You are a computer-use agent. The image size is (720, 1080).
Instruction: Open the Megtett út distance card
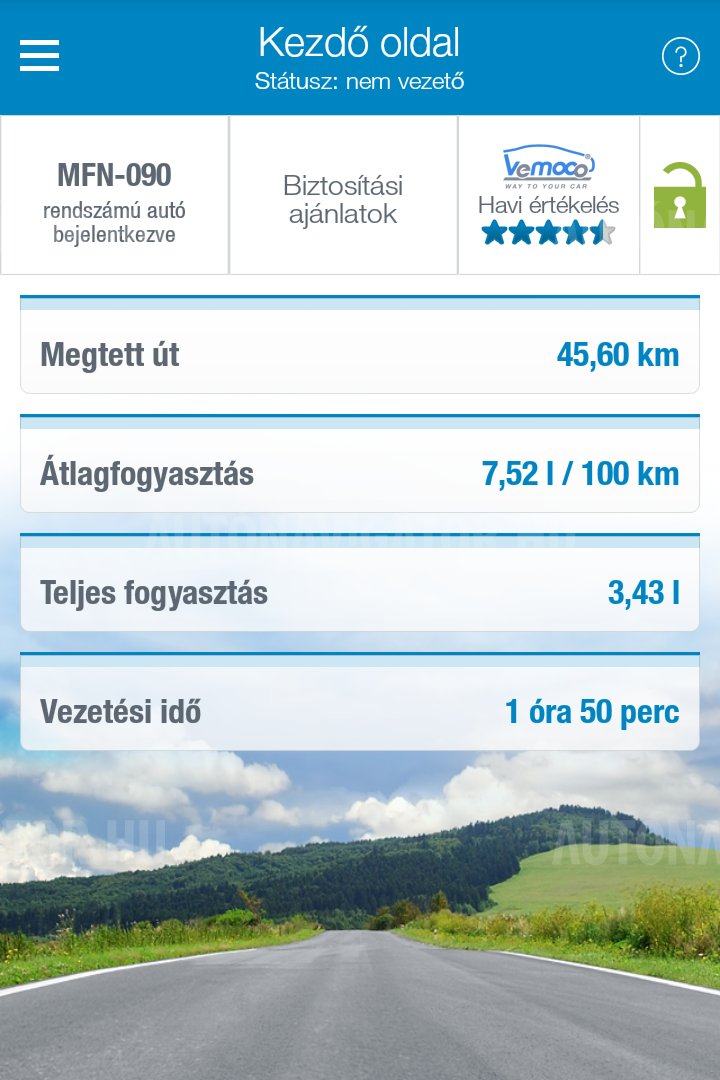(360, 352)
